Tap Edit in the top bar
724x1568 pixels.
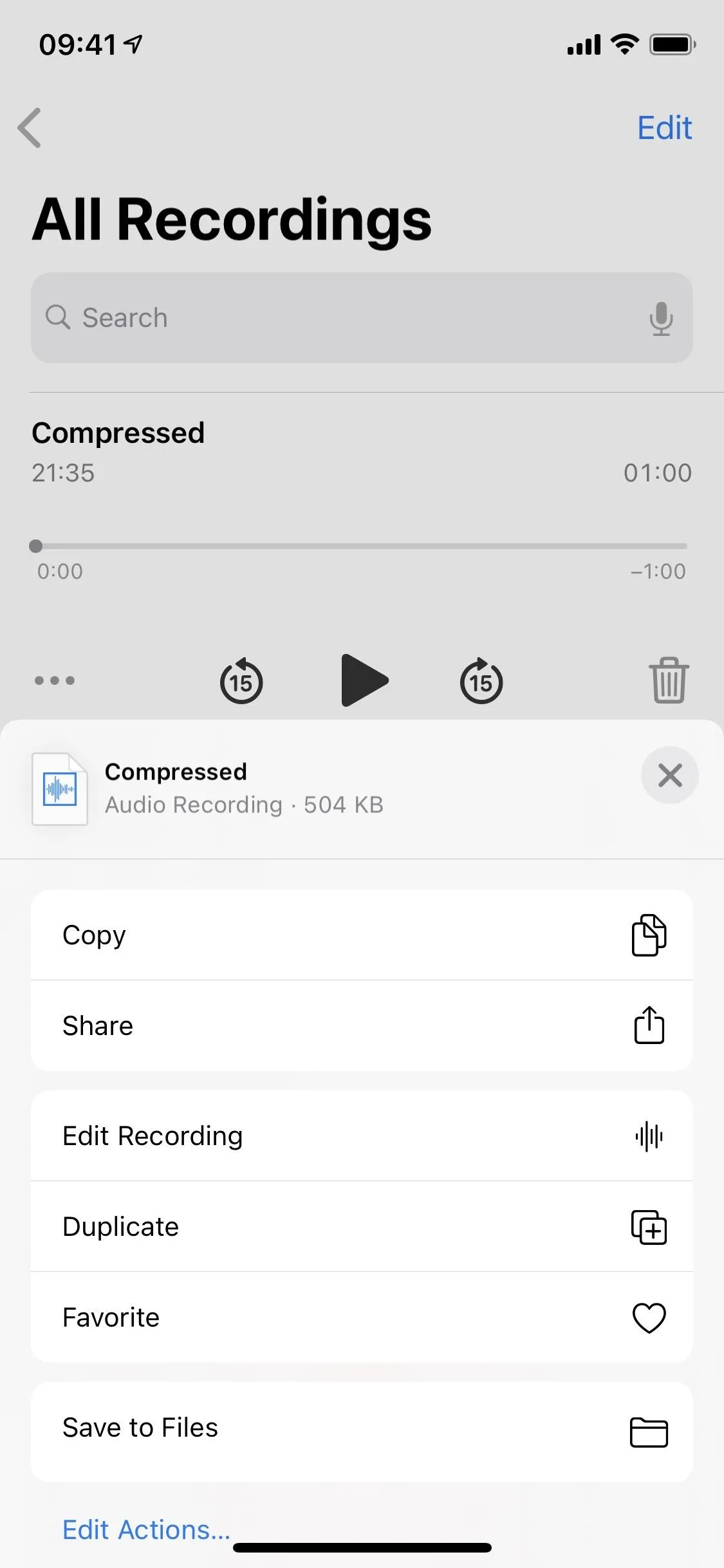point(664,127)
